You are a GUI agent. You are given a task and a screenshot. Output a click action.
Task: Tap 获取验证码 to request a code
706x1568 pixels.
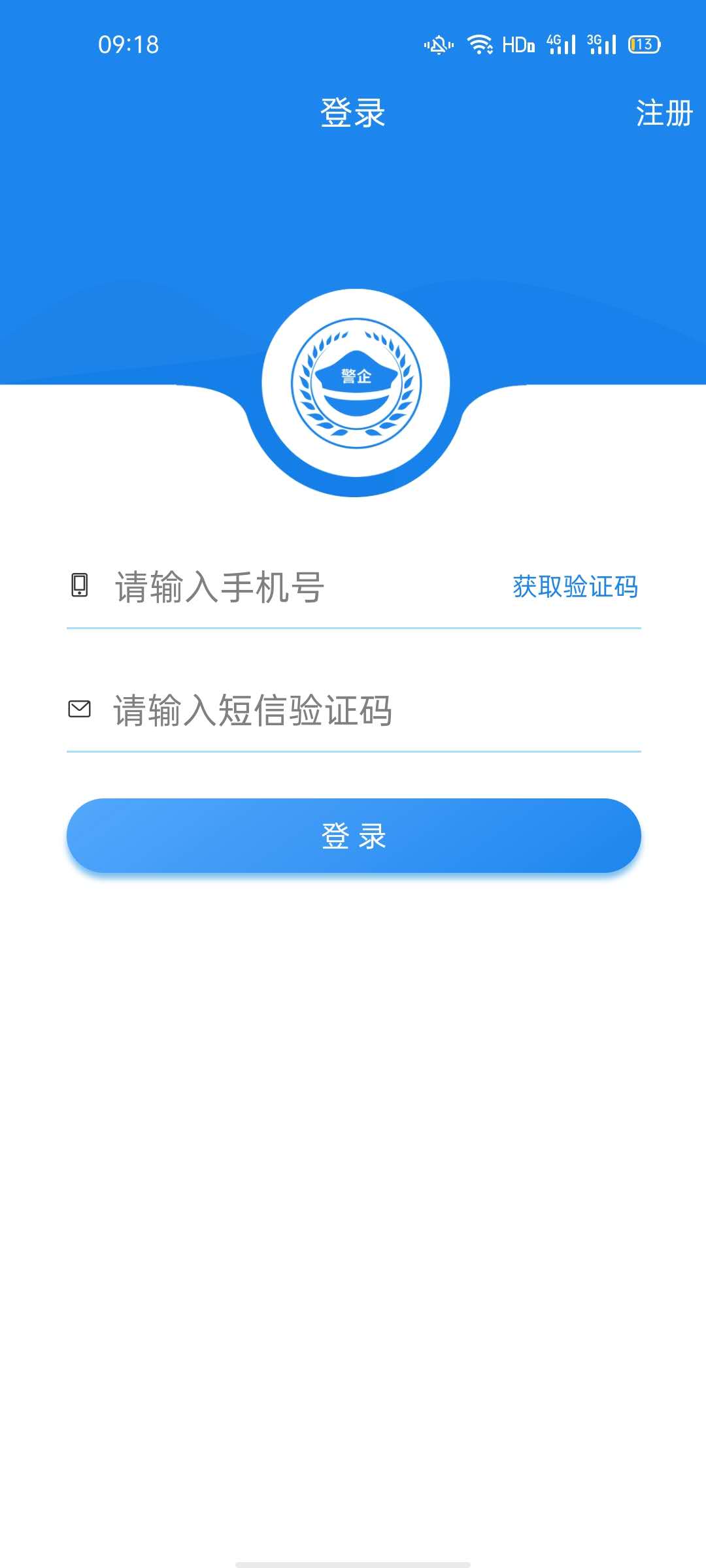pos(575,587)
